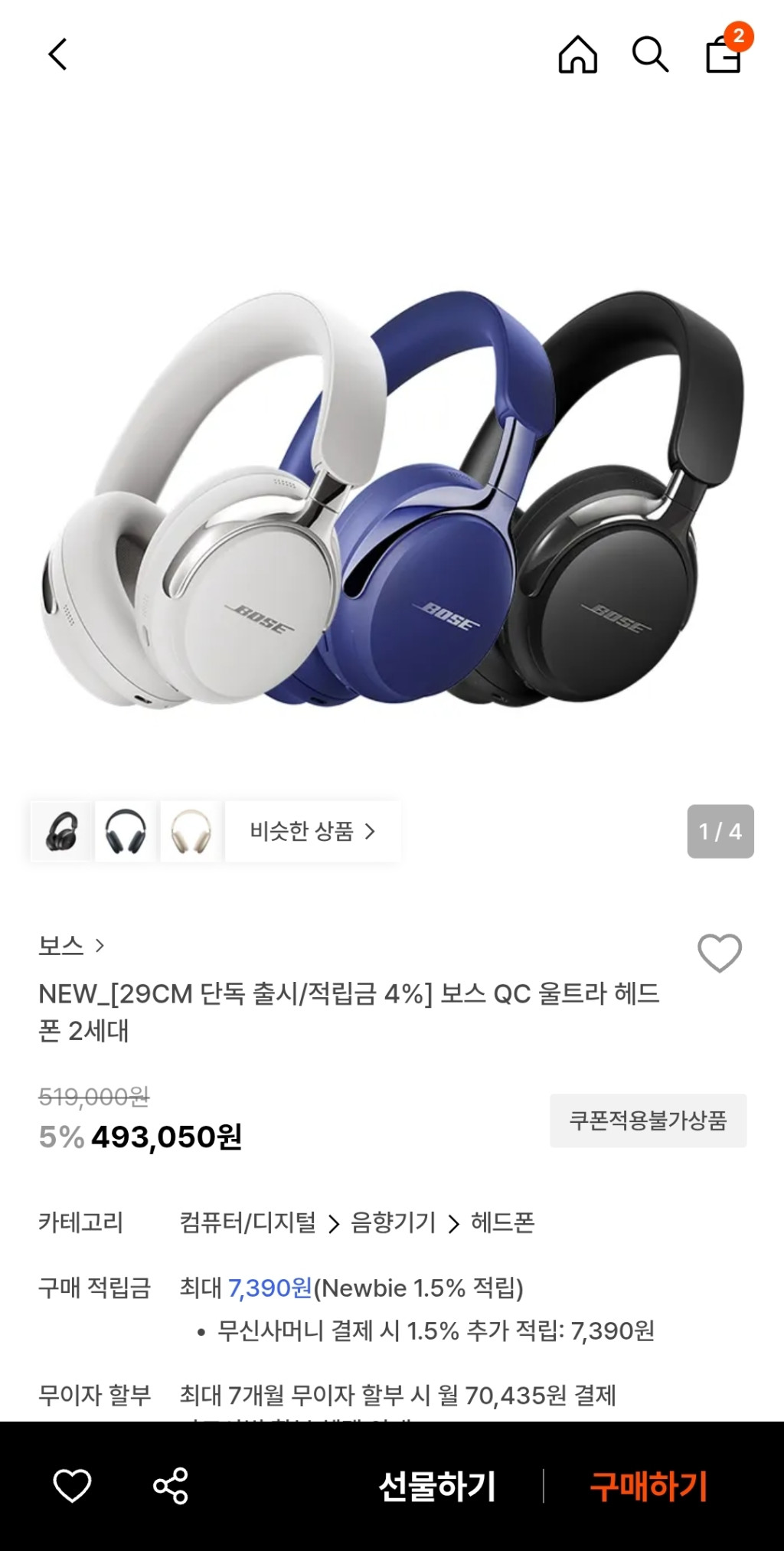View the cream headphone similar product thumbnail
Viewport: 784px width, 1551px height.
pos(191,831)
